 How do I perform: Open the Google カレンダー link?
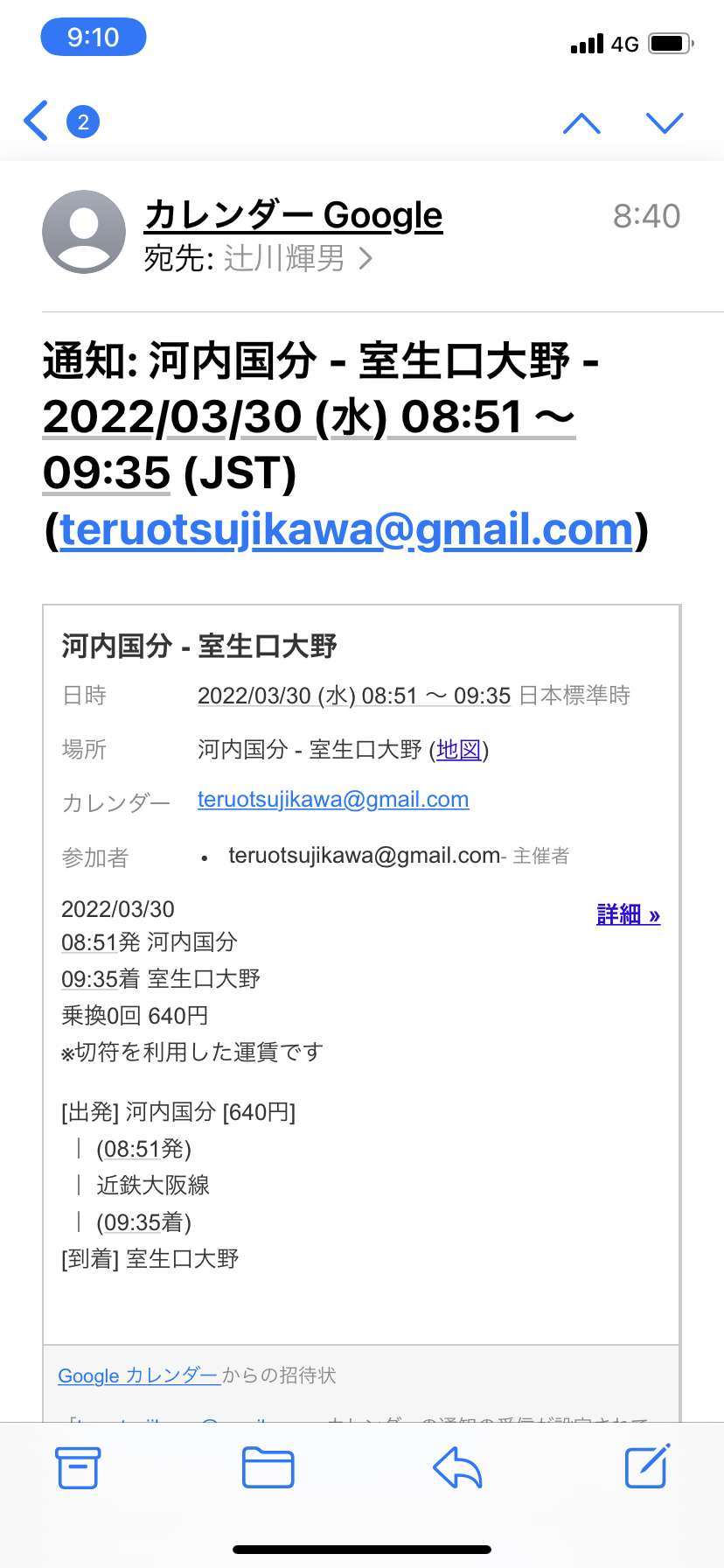(139, 1375)
